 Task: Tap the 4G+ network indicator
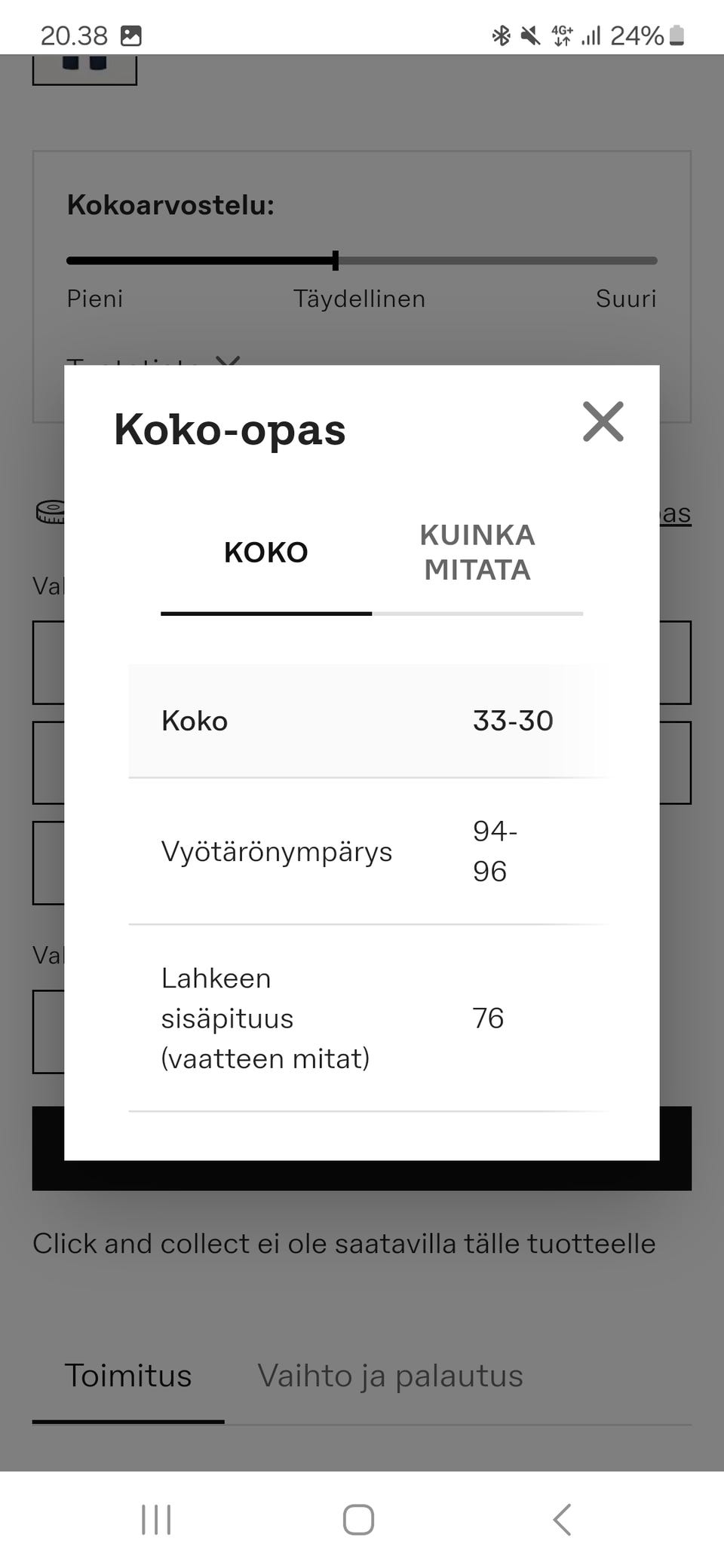(x=561, y=33)
